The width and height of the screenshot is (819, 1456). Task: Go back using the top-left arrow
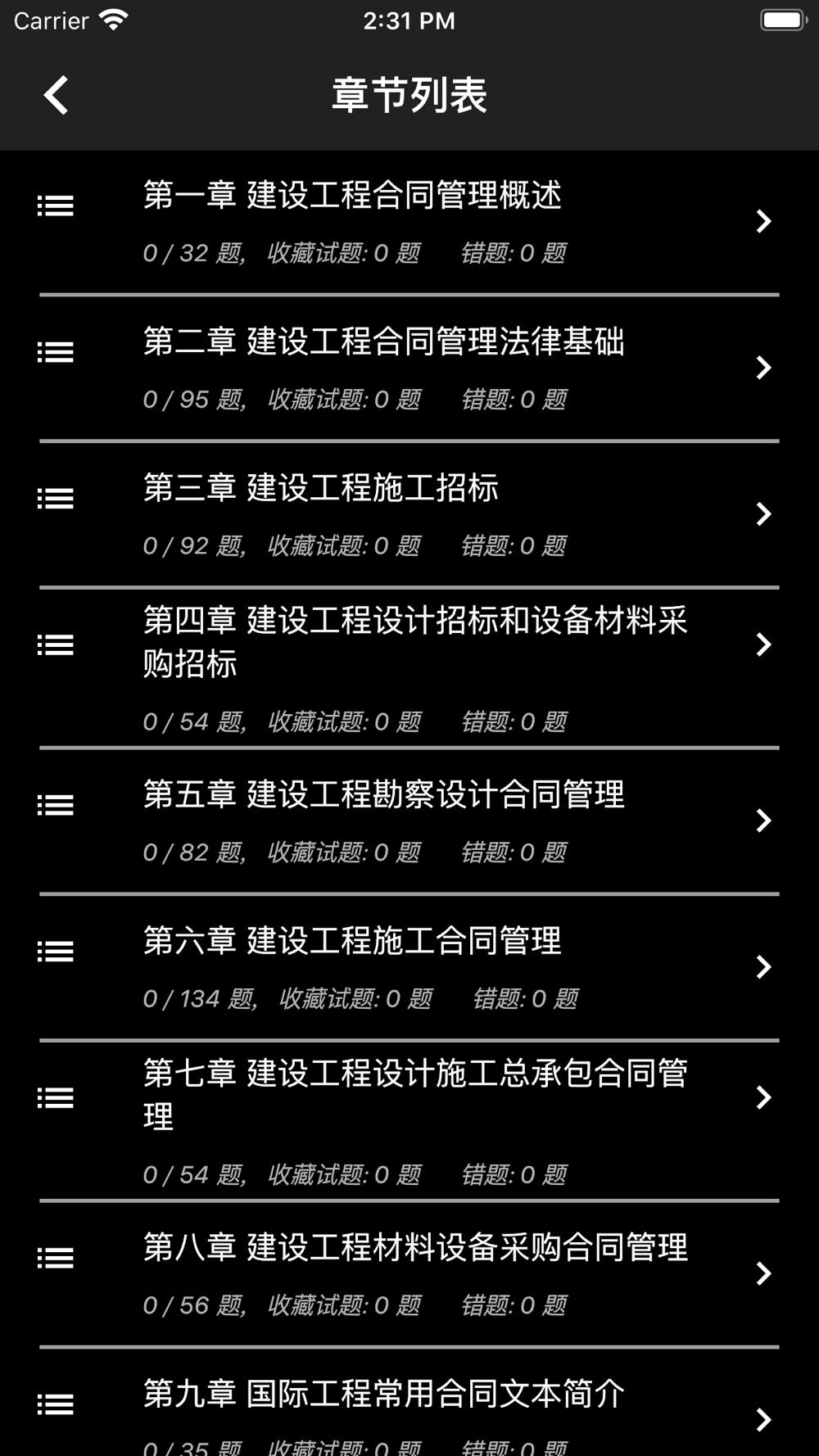click(56, 95)
